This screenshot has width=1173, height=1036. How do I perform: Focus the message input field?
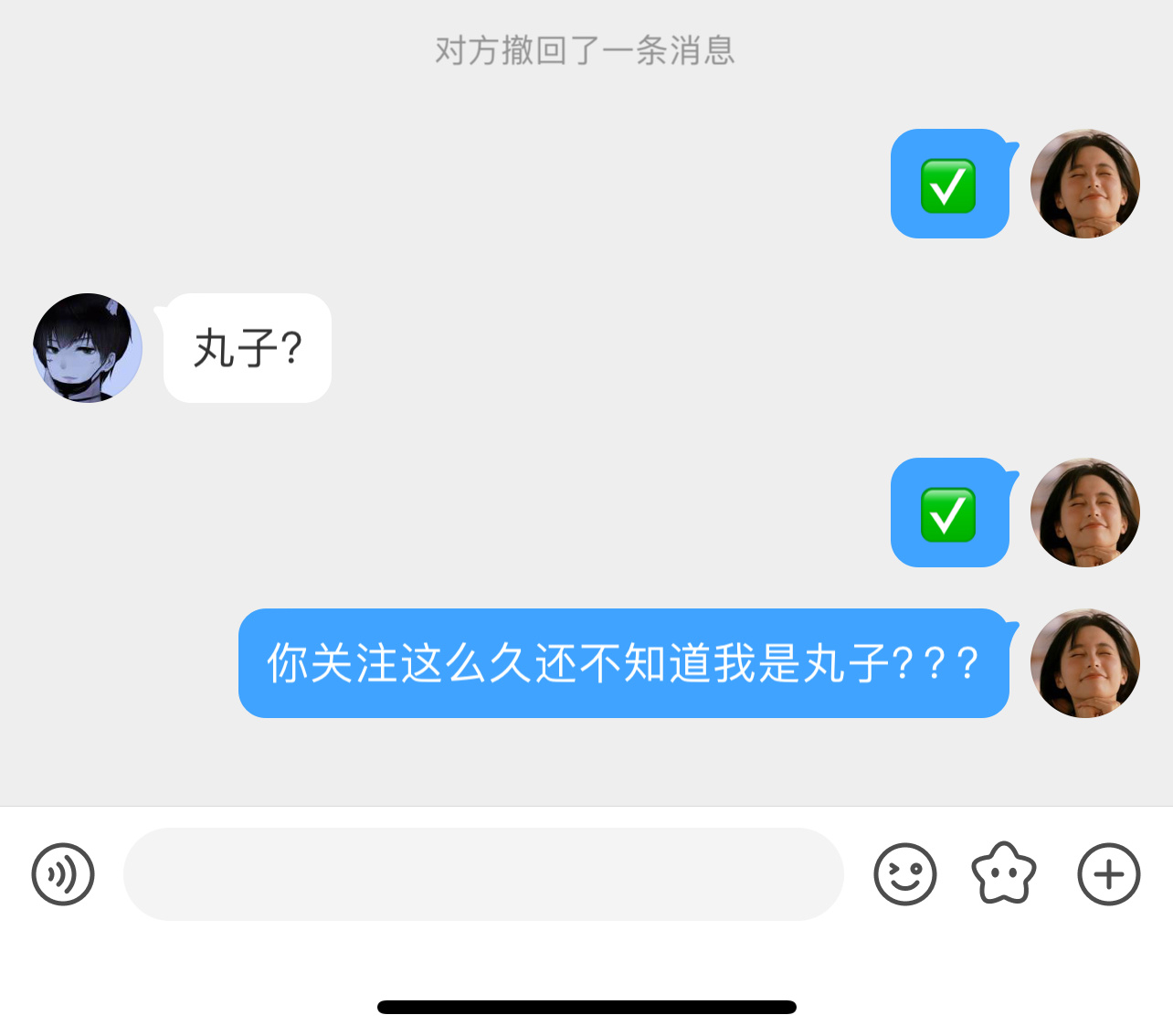(483, 874)
